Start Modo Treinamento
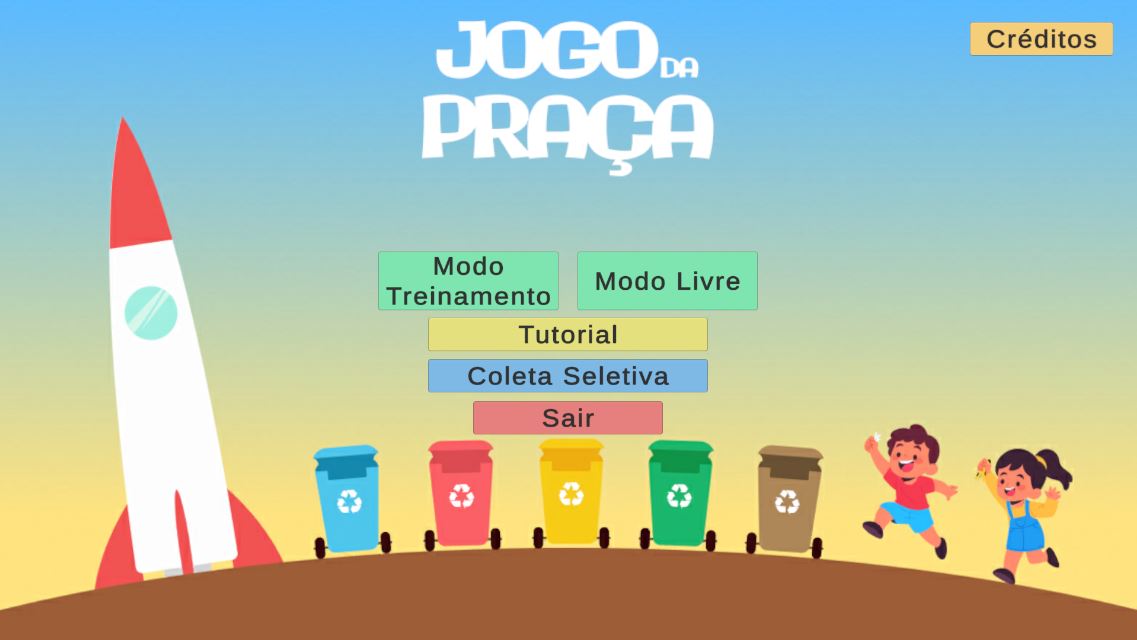Screen dimensions: 1137x640 [468, 281]
